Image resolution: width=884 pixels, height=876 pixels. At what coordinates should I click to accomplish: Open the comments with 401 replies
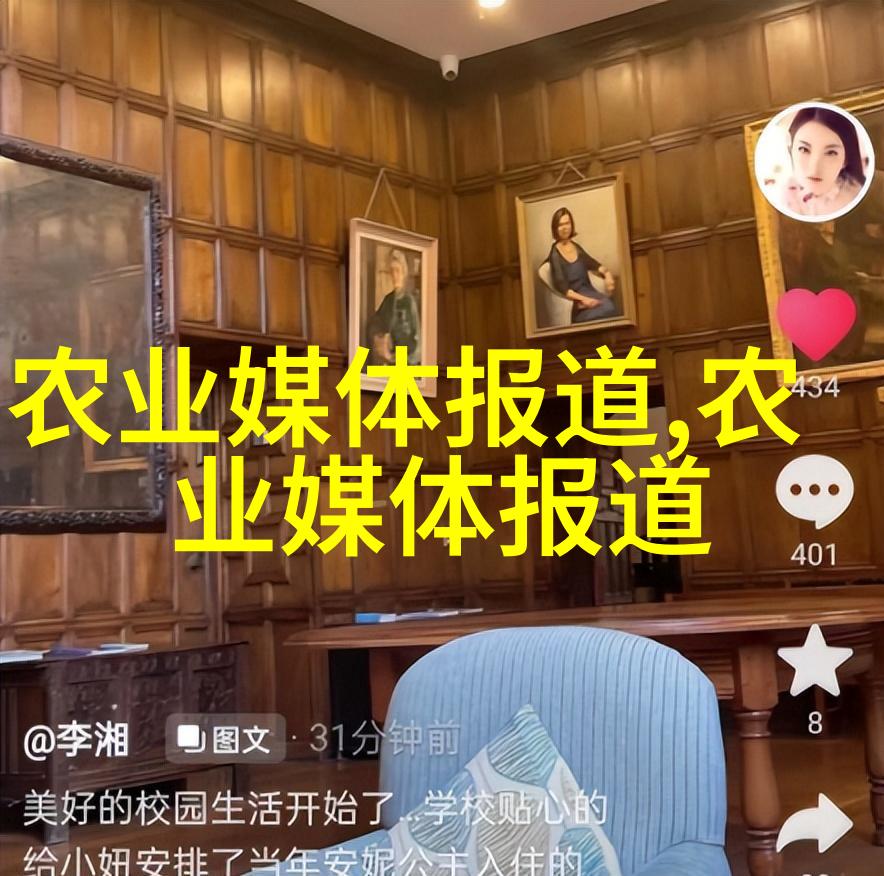tap(814, 493)
